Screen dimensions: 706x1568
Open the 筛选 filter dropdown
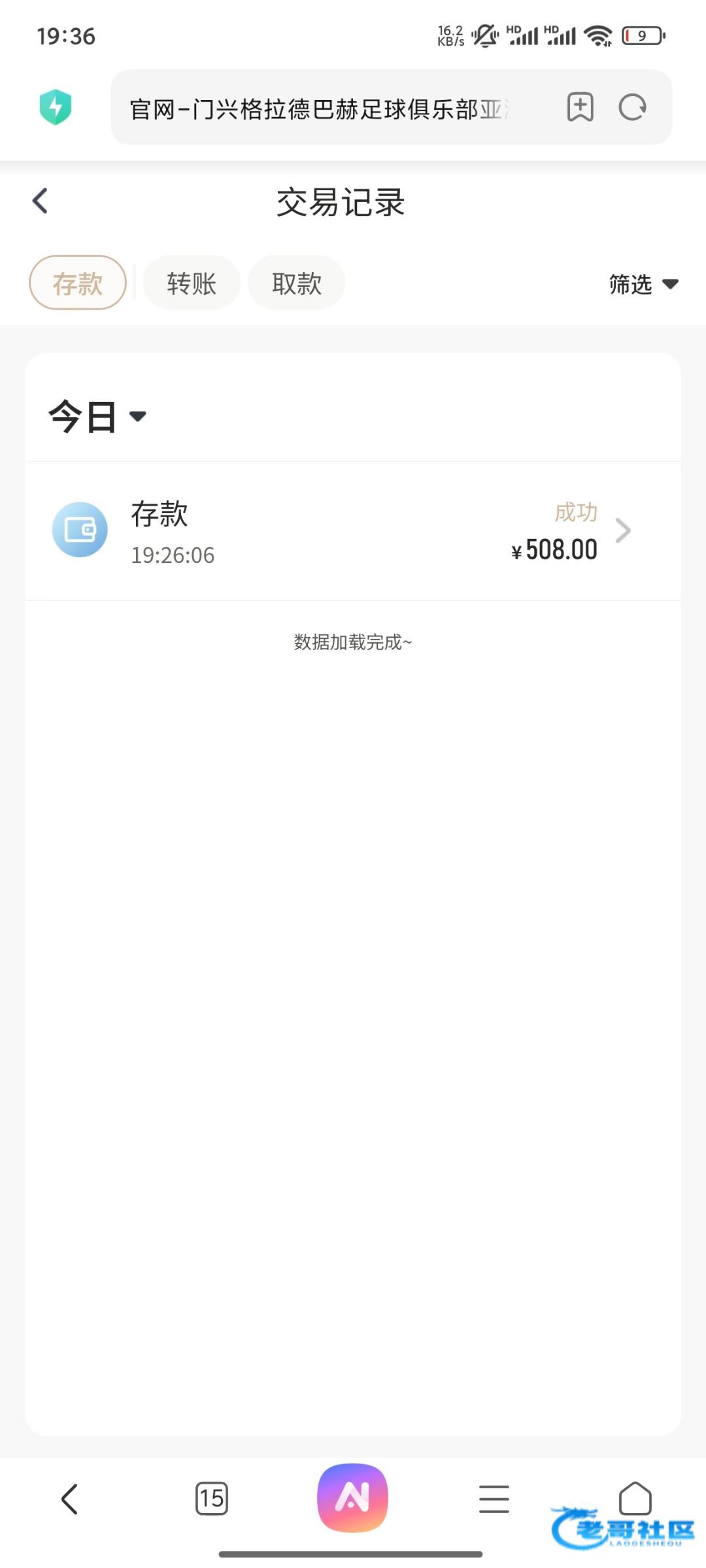(644, 284)
